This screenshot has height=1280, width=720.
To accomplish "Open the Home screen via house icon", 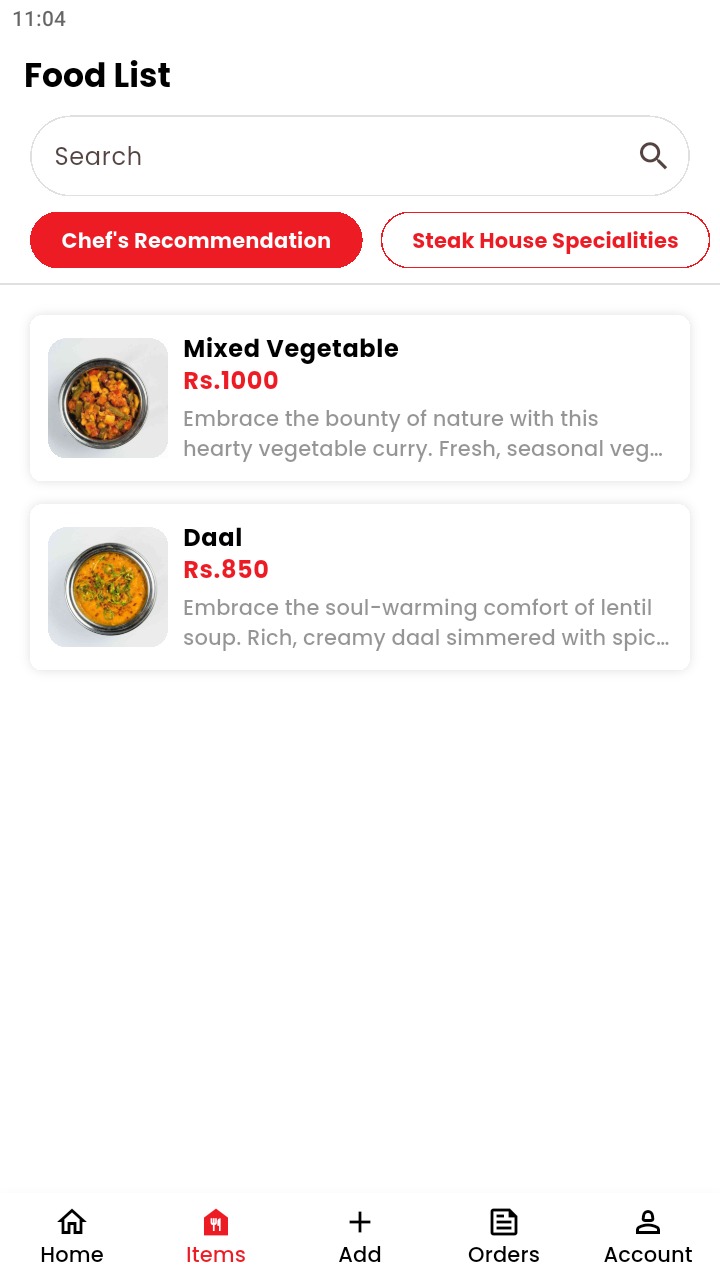I will (x=71, y=1221).
